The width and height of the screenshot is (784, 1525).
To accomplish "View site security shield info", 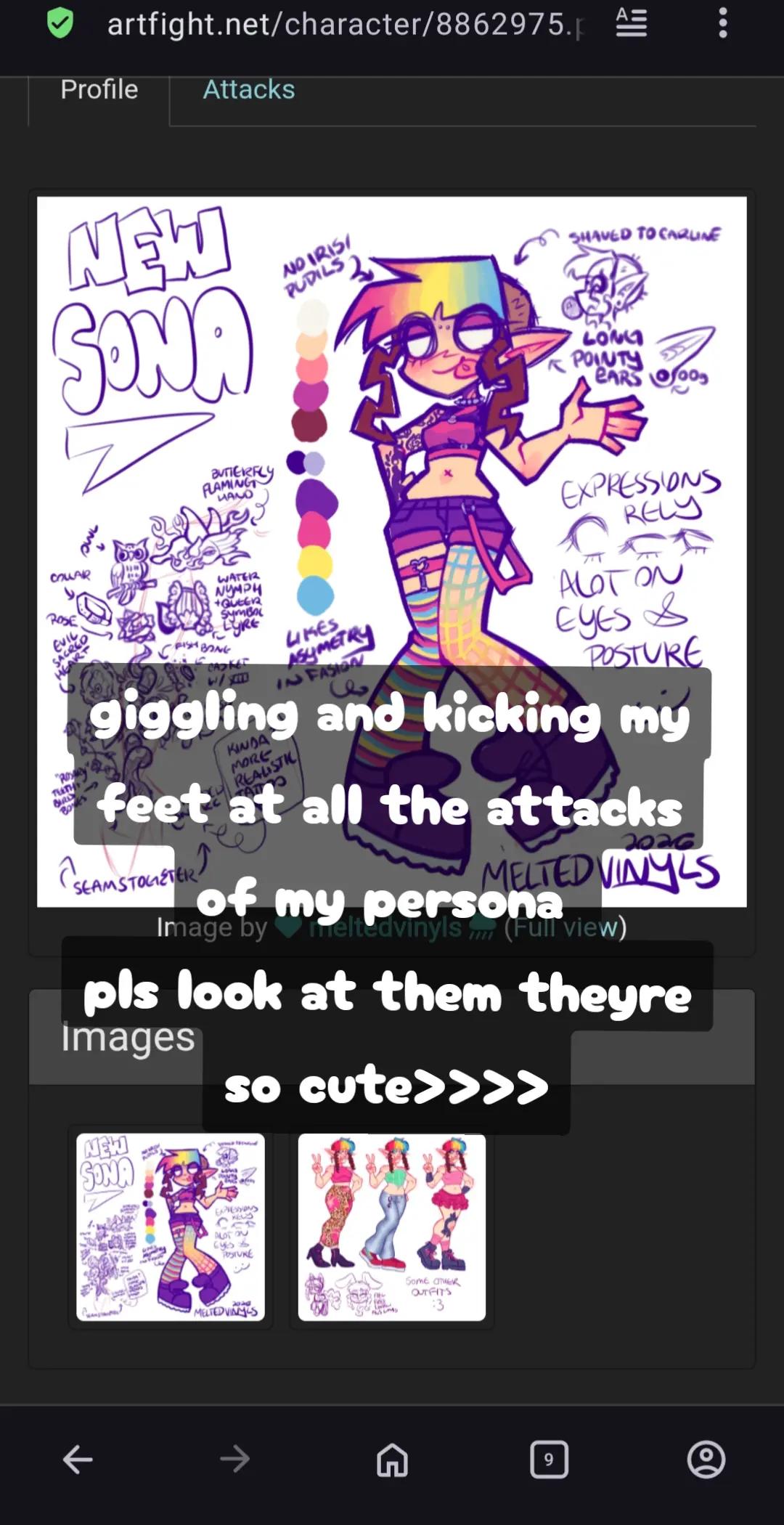I will click(60, 23).
